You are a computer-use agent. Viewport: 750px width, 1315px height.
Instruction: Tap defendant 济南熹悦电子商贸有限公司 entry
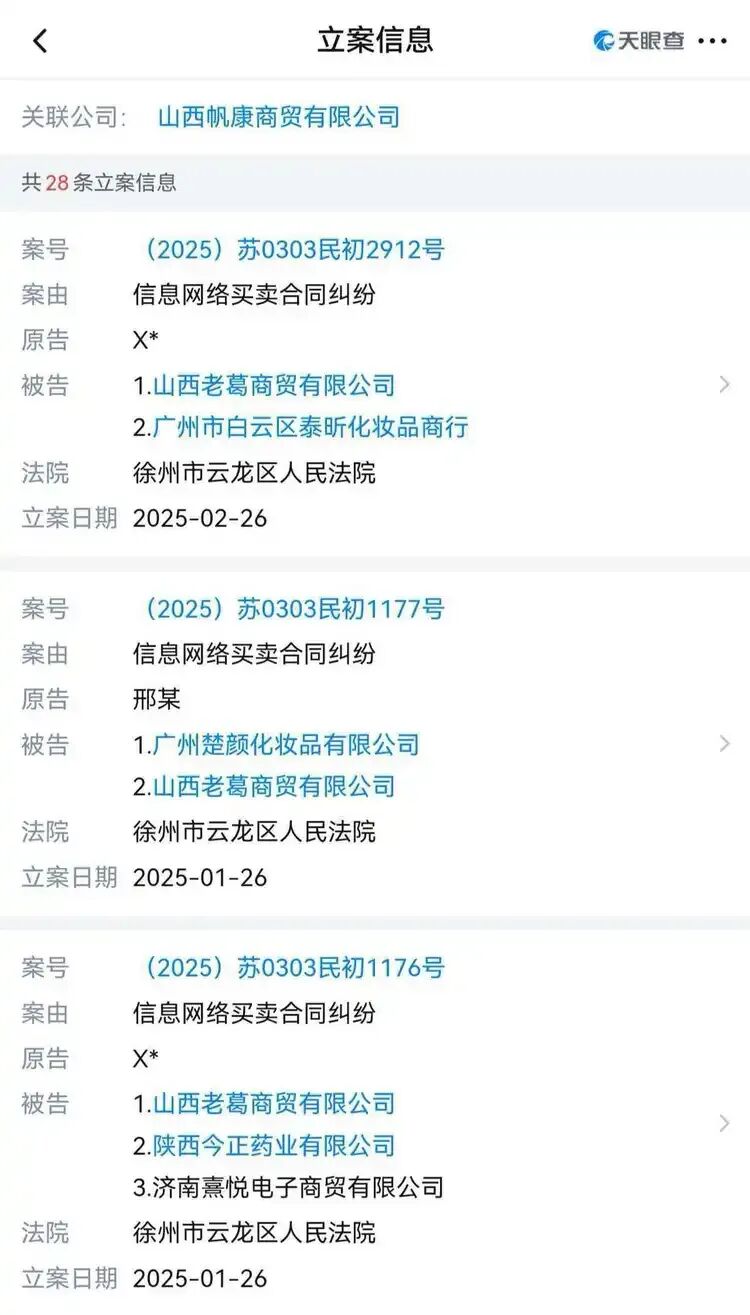pos(290,1188)
